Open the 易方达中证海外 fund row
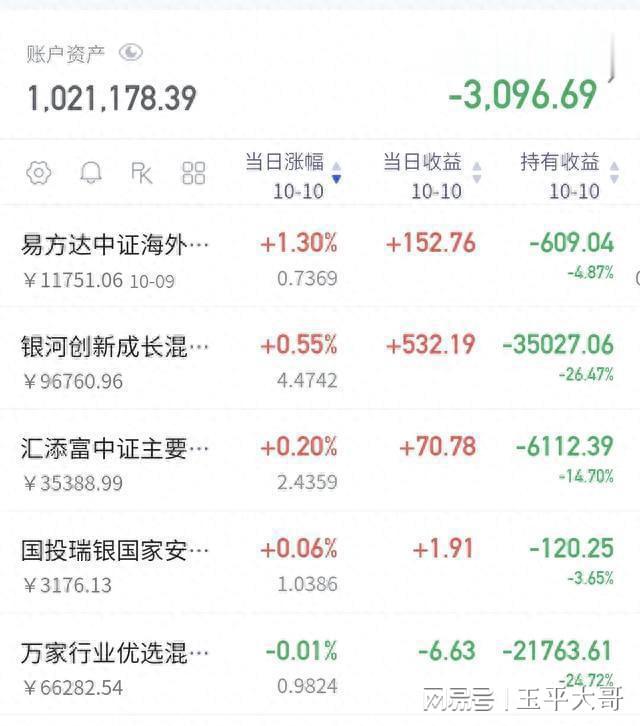 [116, 244]
